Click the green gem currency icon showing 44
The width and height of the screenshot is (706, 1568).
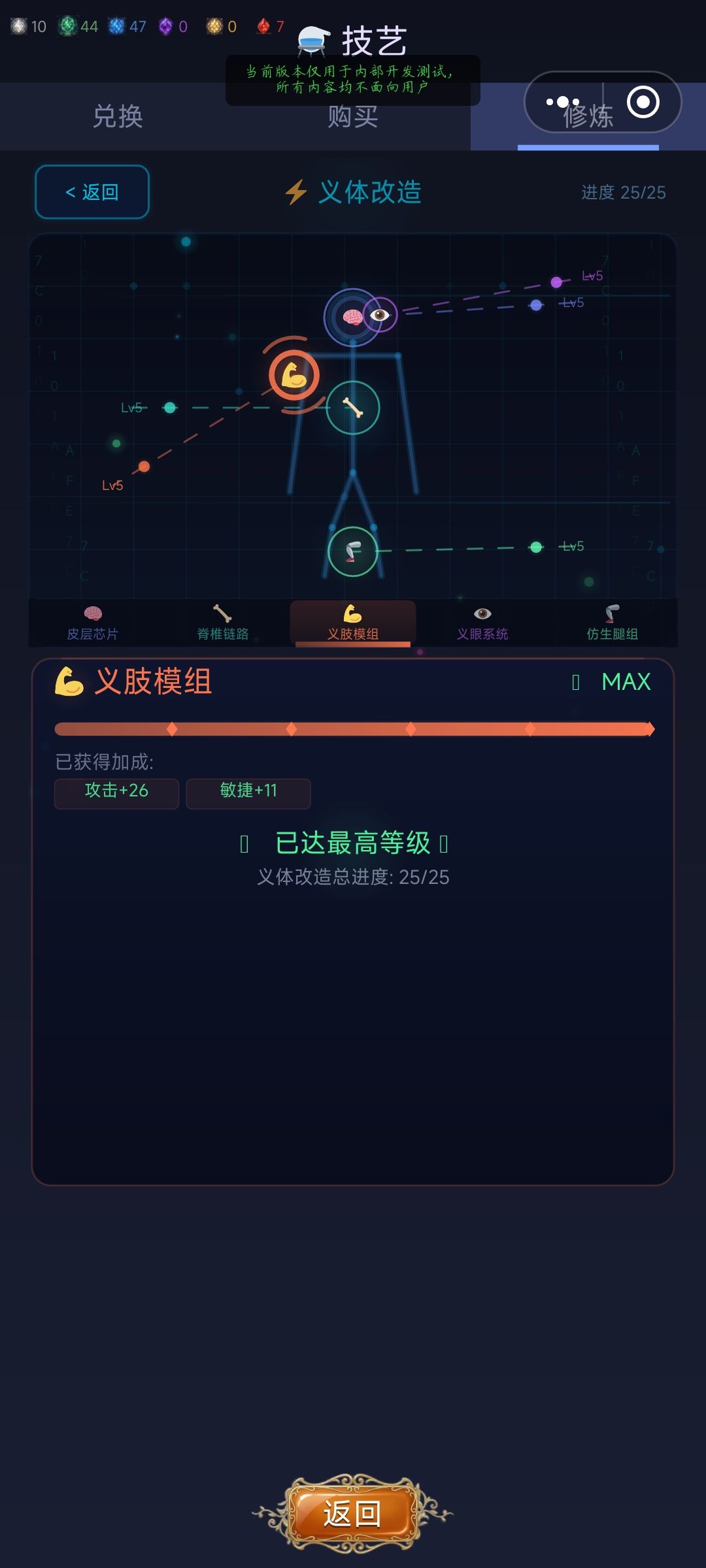(69, 26)
